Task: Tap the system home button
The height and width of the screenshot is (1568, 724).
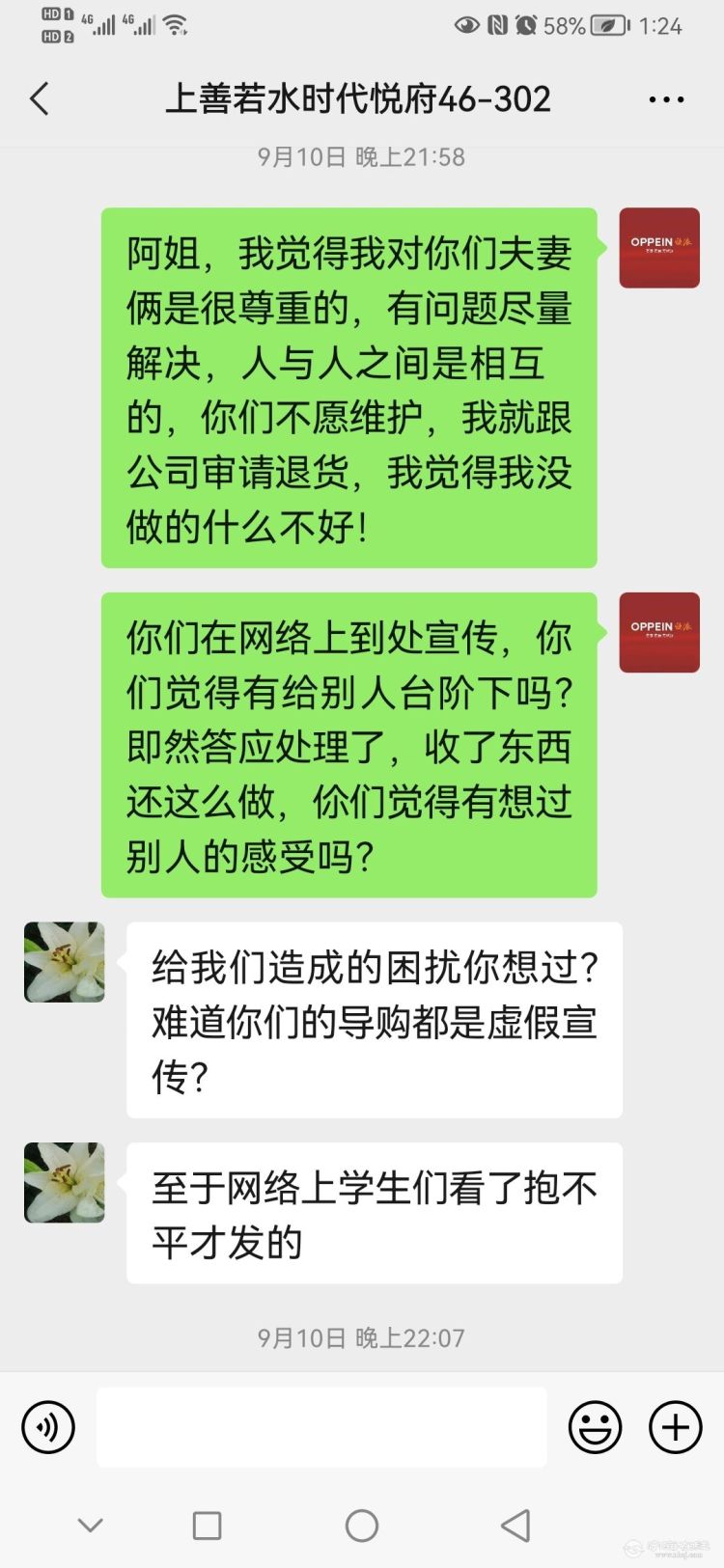Action: click(362, 1526)
